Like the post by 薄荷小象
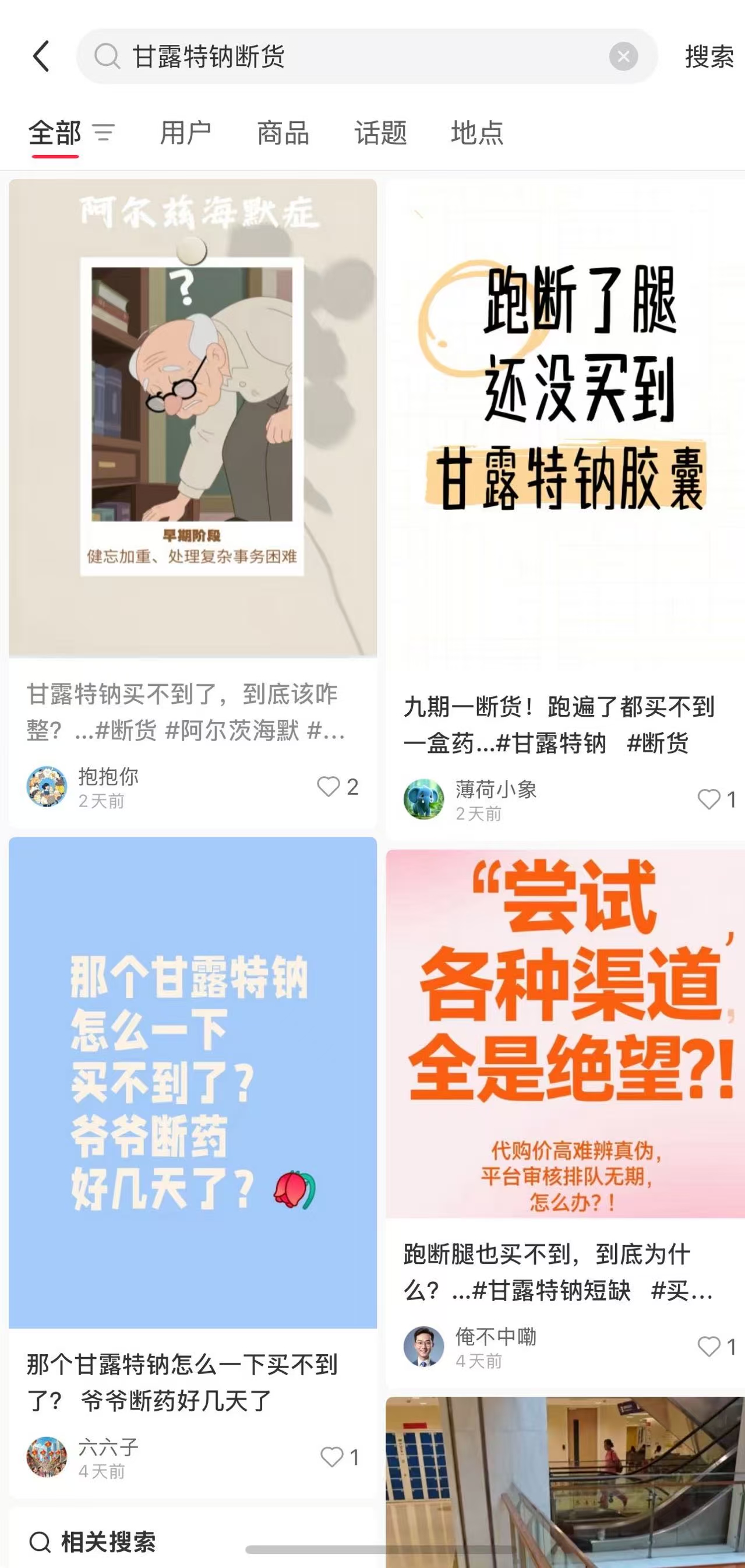 tap(708, 799)
